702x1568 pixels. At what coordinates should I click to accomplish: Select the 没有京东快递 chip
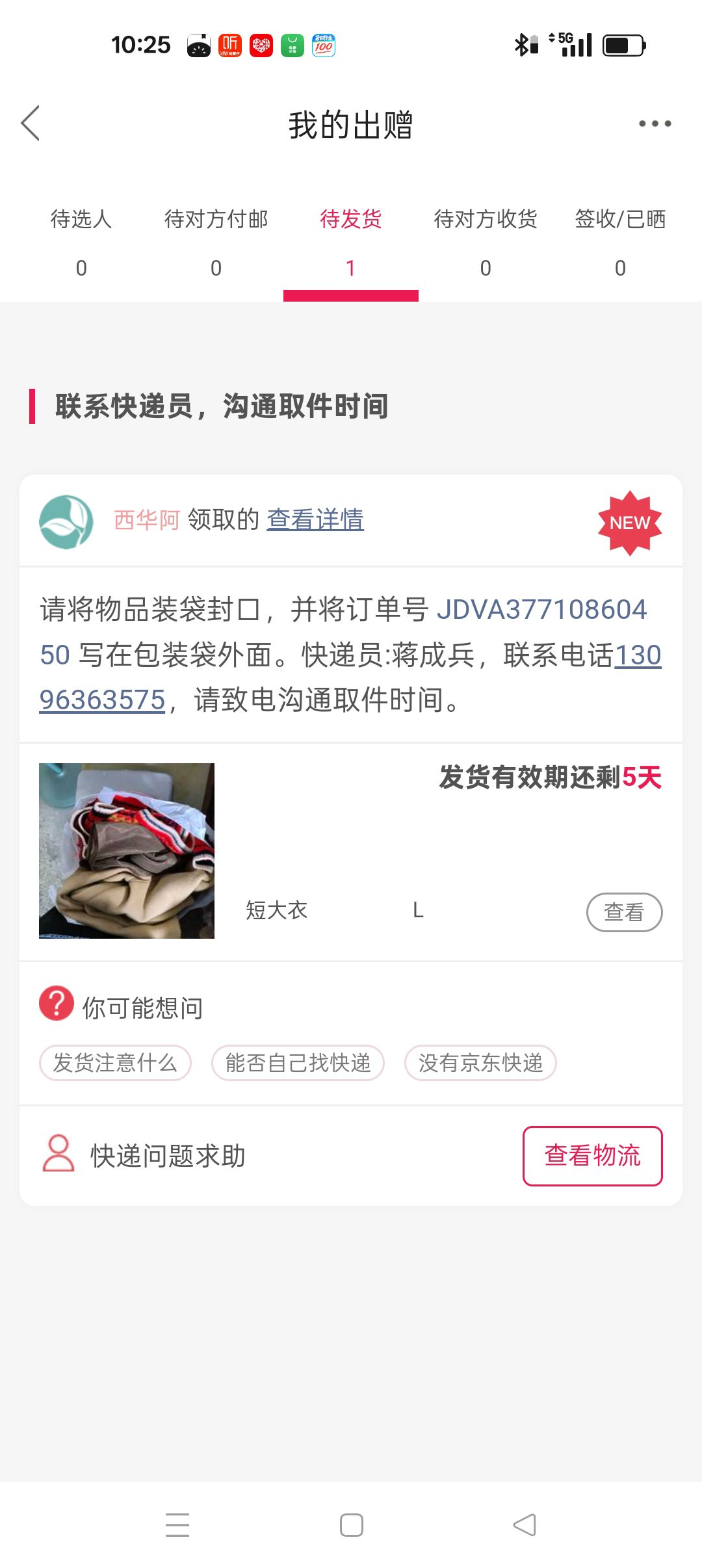(x=480, y=1063)
